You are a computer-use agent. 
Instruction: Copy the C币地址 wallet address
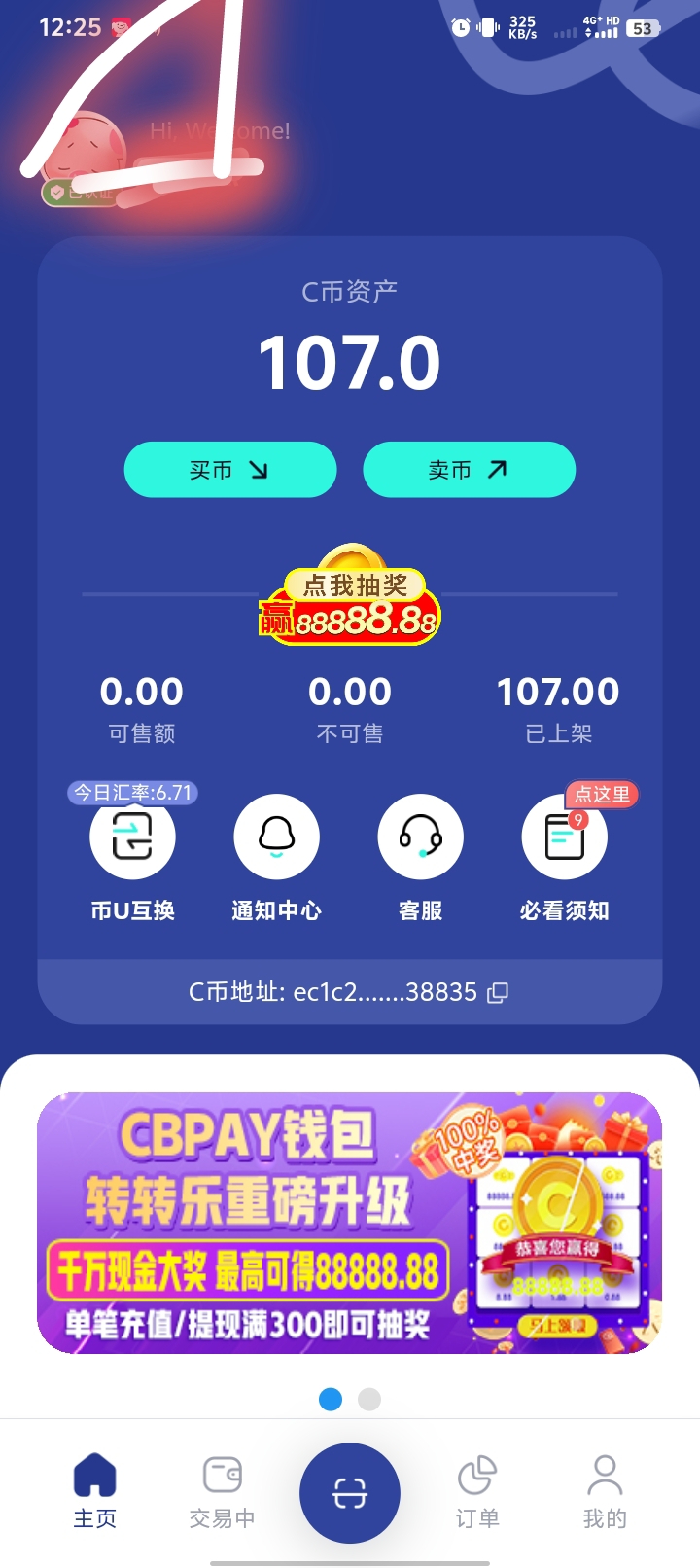coord(498,992)
